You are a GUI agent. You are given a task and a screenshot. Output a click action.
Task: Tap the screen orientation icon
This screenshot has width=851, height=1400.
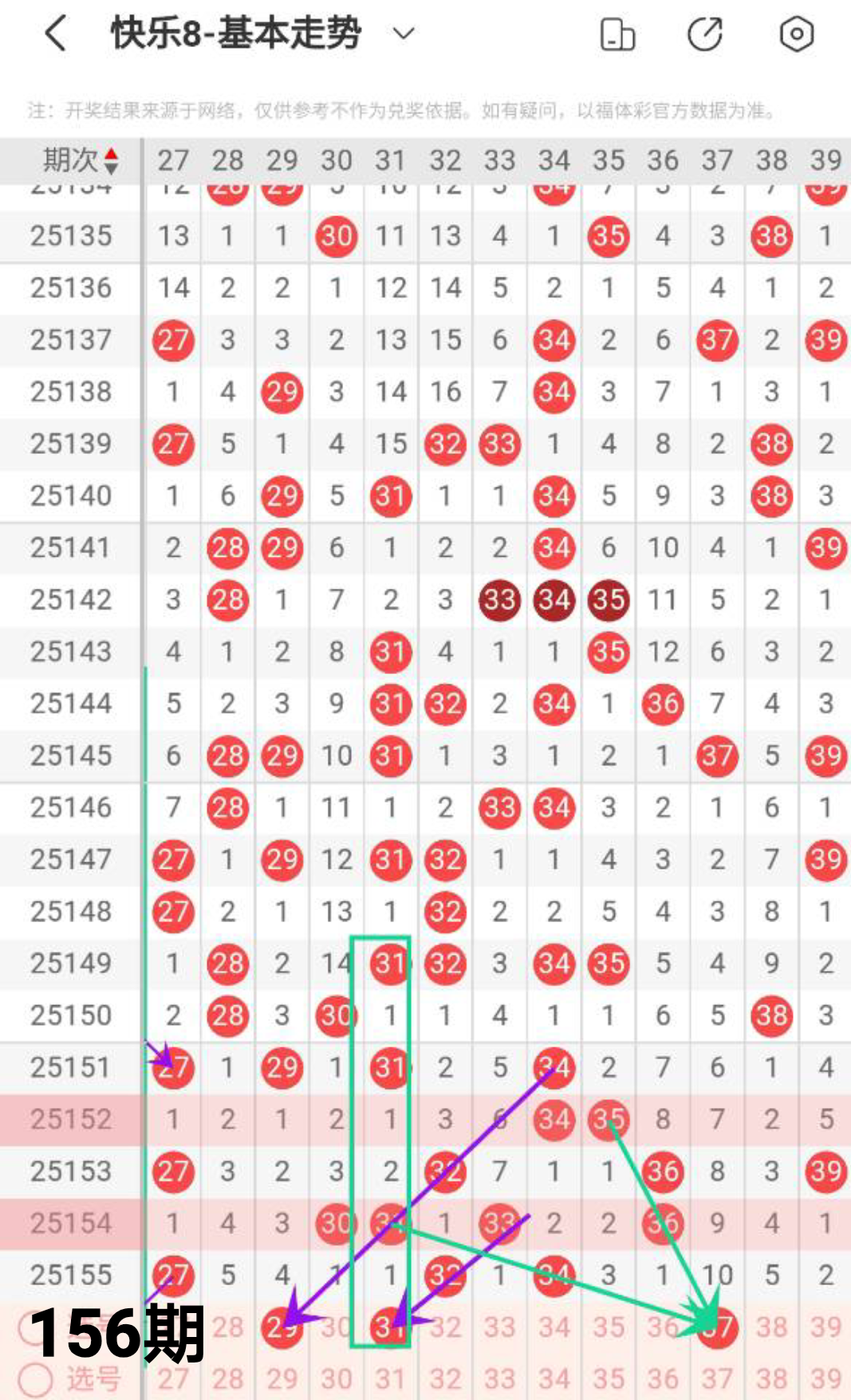coord(617,34)
